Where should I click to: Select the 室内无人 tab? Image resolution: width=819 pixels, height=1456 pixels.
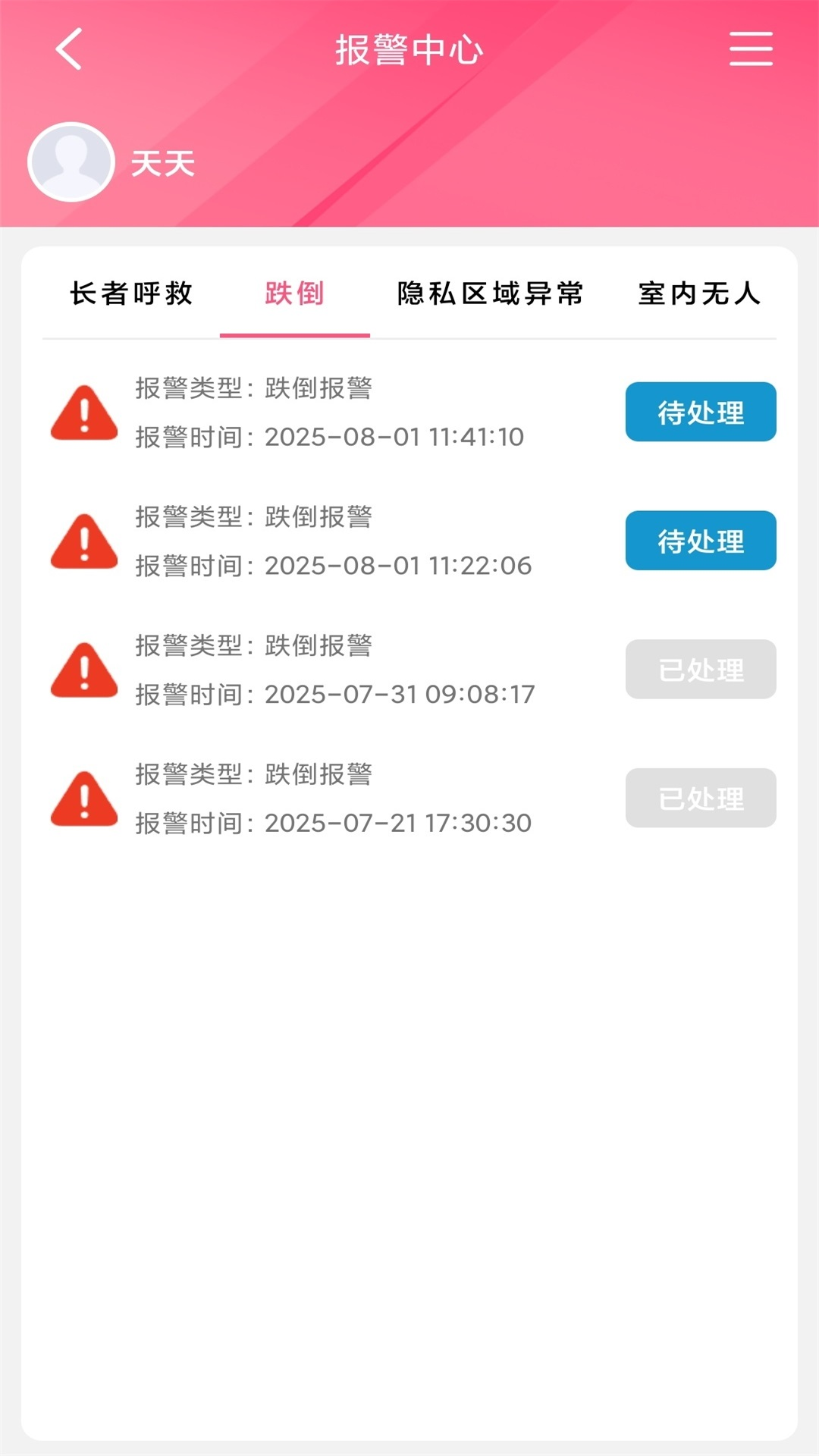pos(699,296)
